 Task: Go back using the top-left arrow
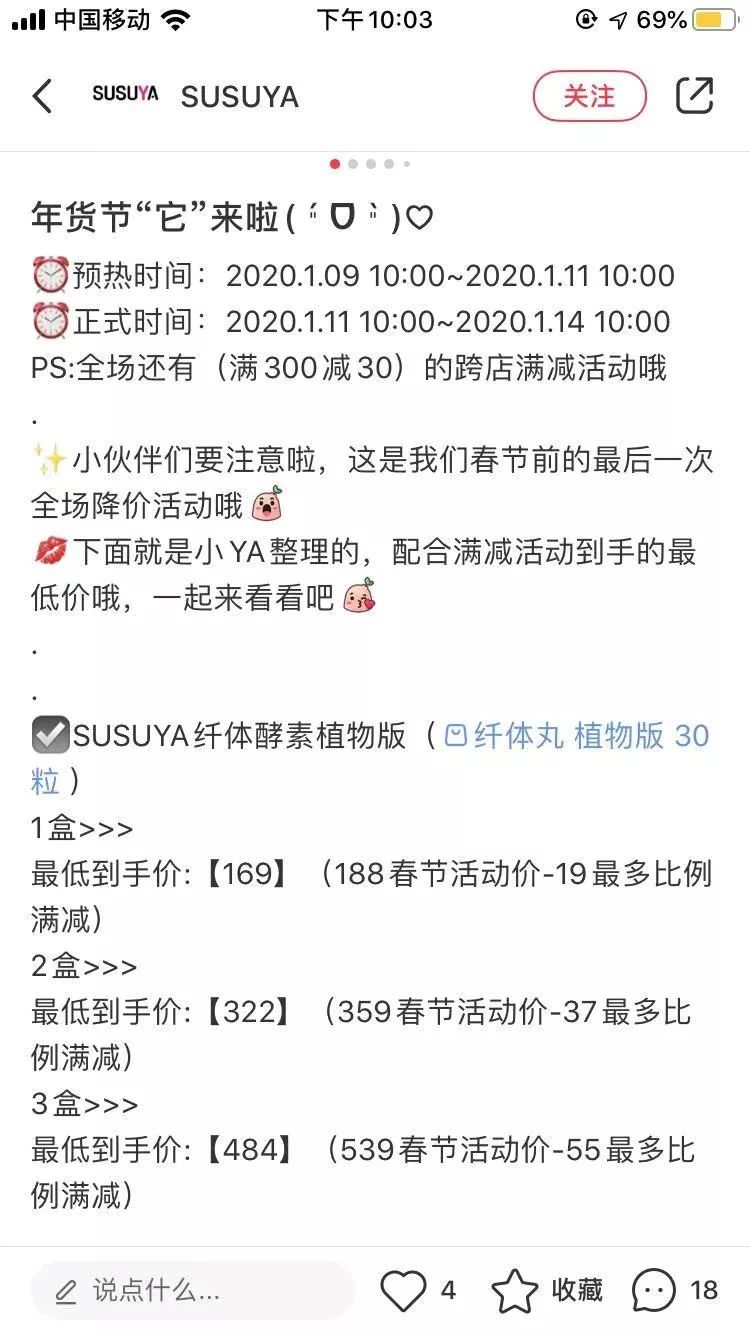pos(42,96)
